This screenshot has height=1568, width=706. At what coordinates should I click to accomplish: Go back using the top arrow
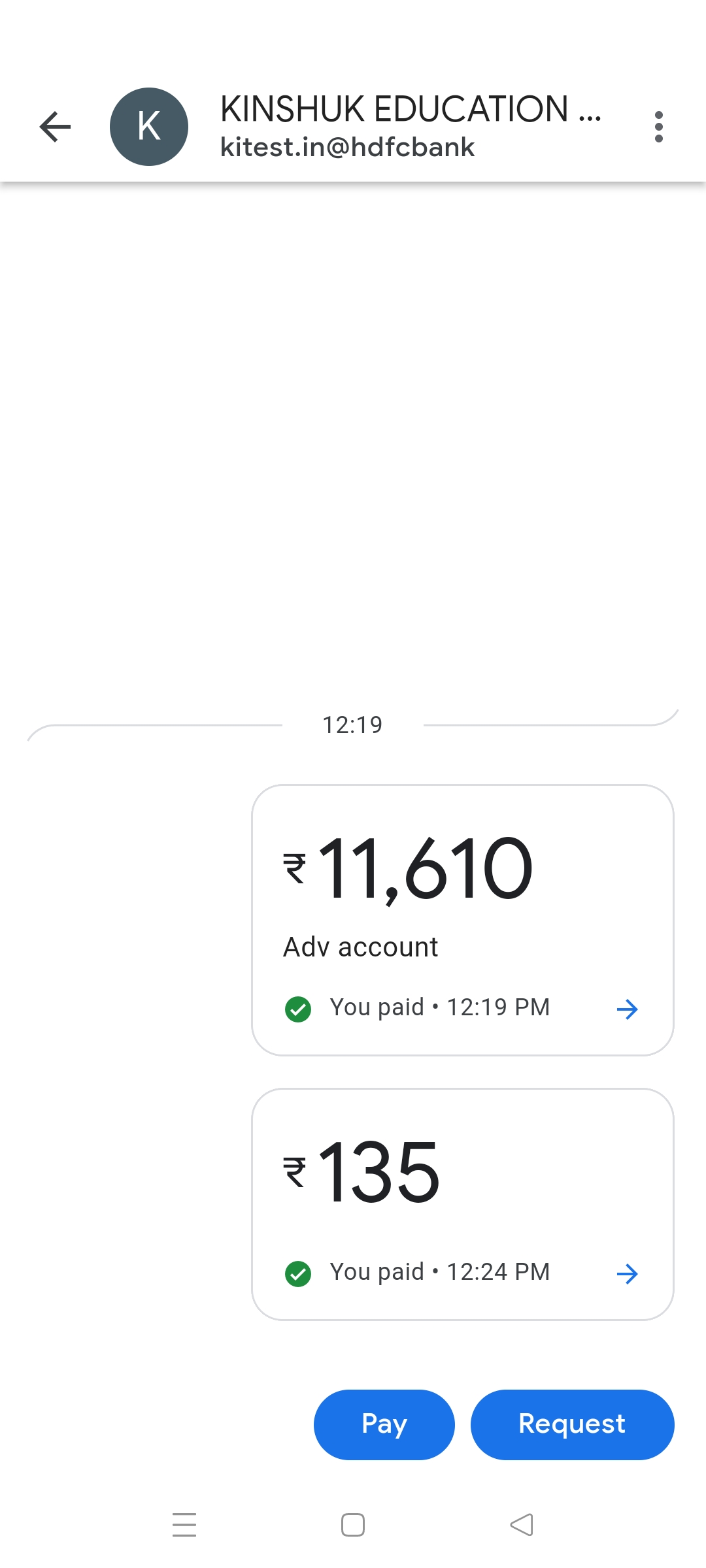[x=55, y=127]
